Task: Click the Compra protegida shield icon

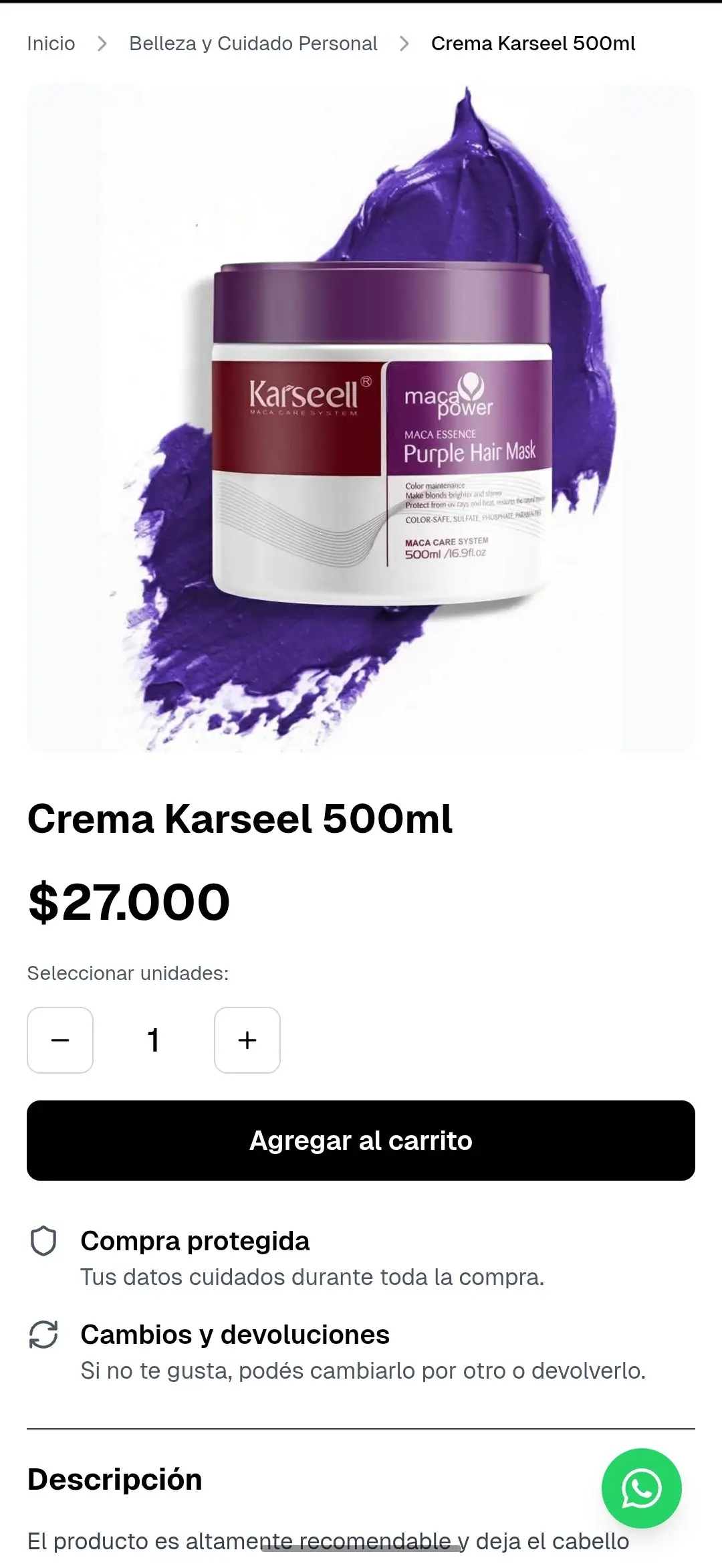Action: coord(45,1241)
